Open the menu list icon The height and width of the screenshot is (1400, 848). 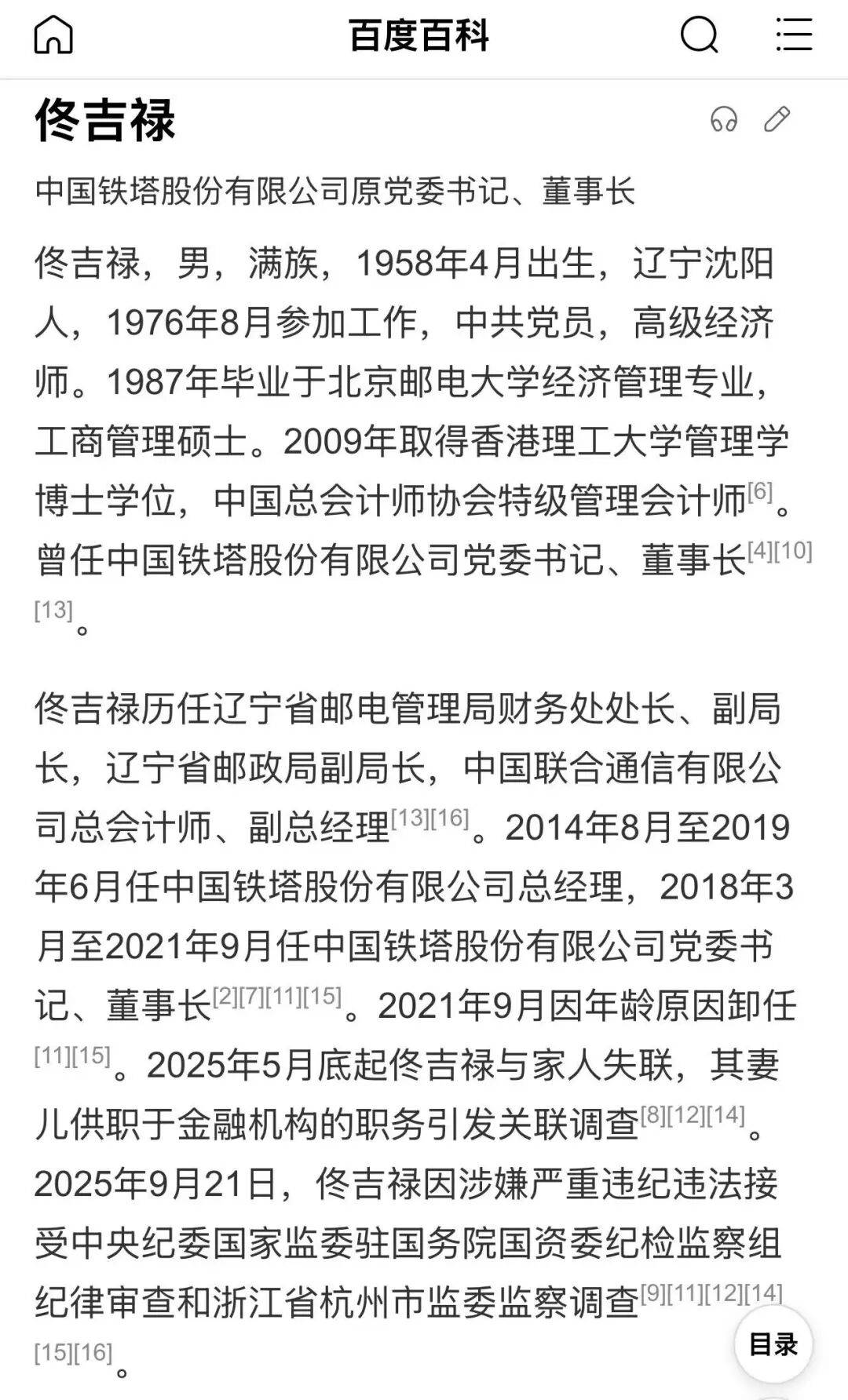point(793,35)
